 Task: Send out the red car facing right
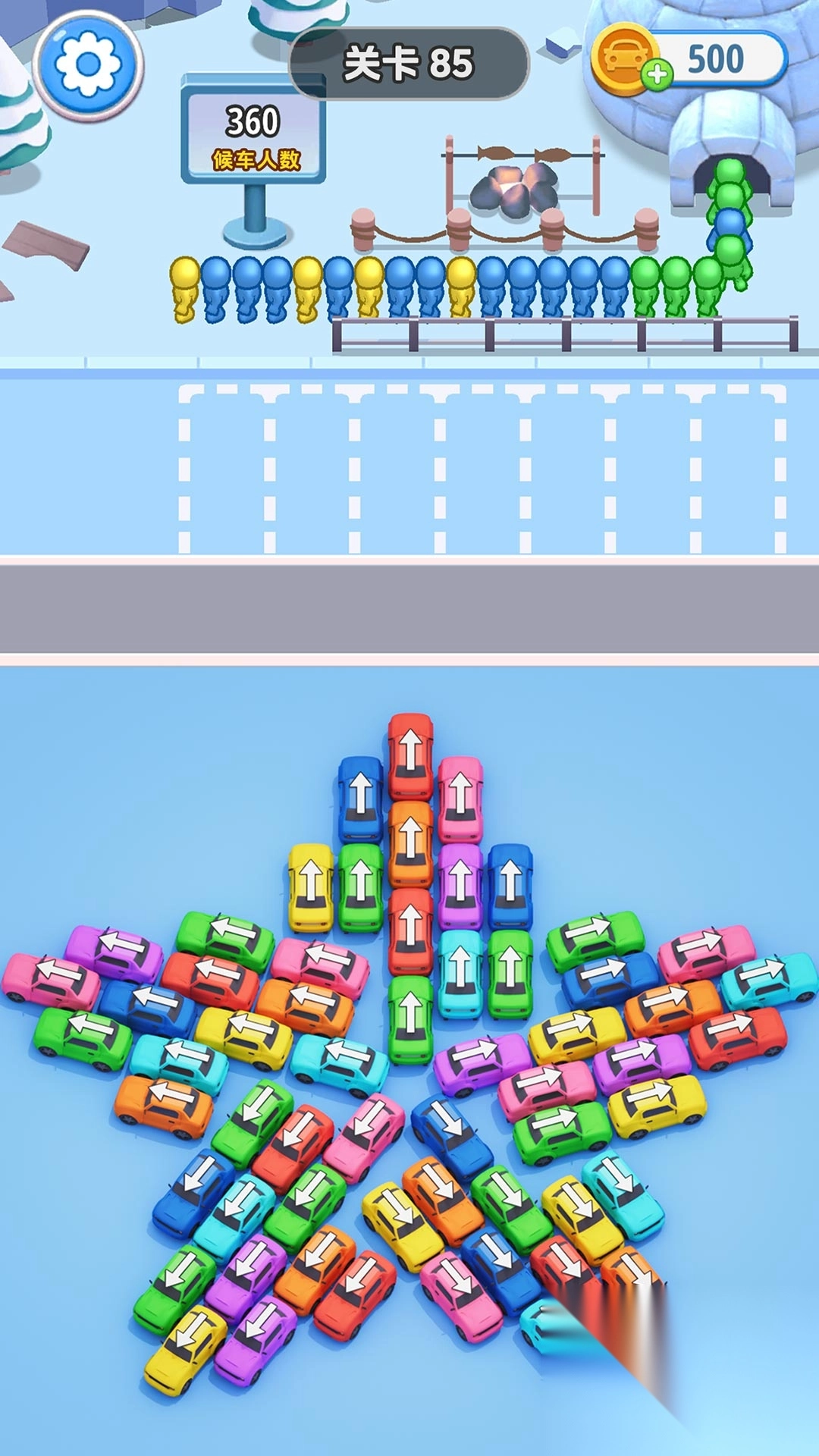737,1035
